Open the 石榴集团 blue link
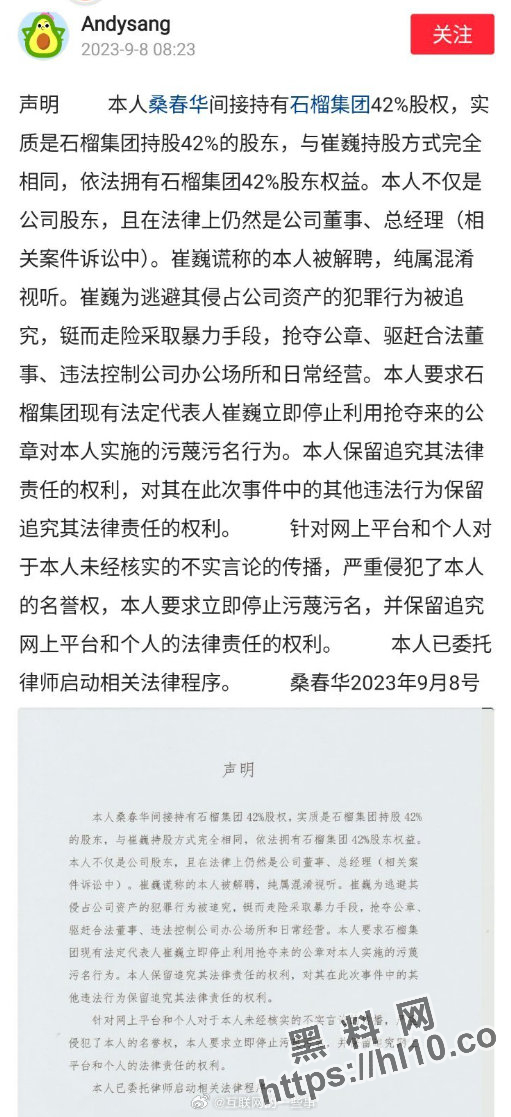Screen dimensions: 511x1117 pos(329,106)
